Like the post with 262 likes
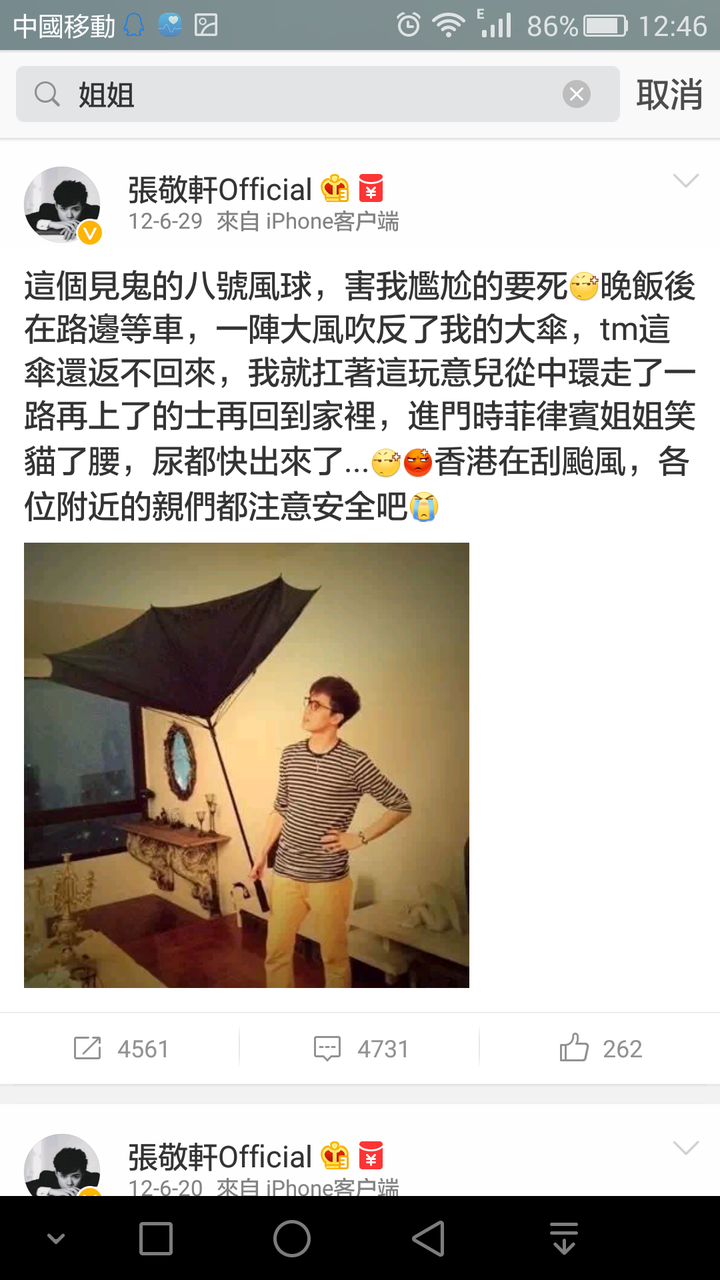 (600, 1048)
